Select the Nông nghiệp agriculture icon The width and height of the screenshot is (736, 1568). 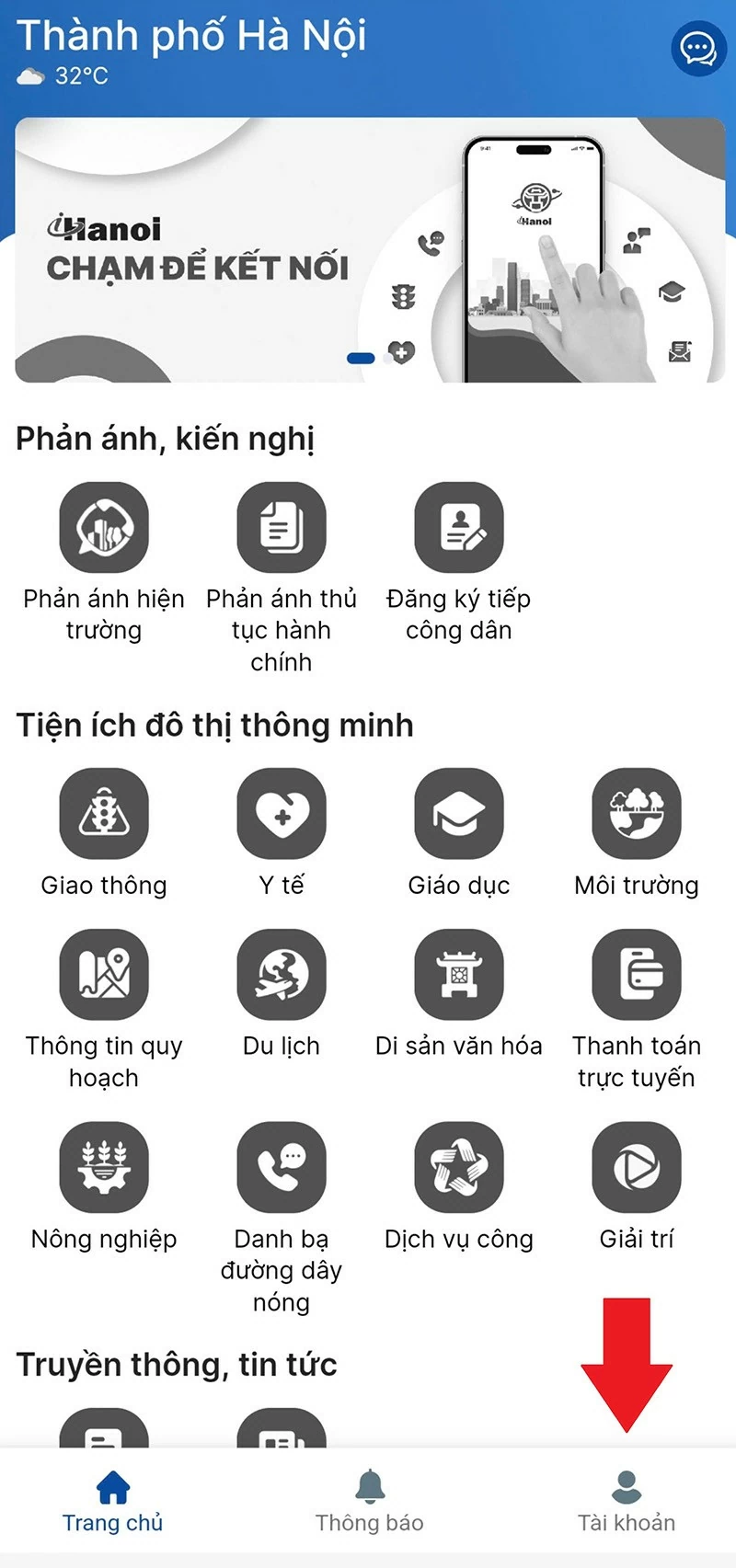(x=104, y=1168)
